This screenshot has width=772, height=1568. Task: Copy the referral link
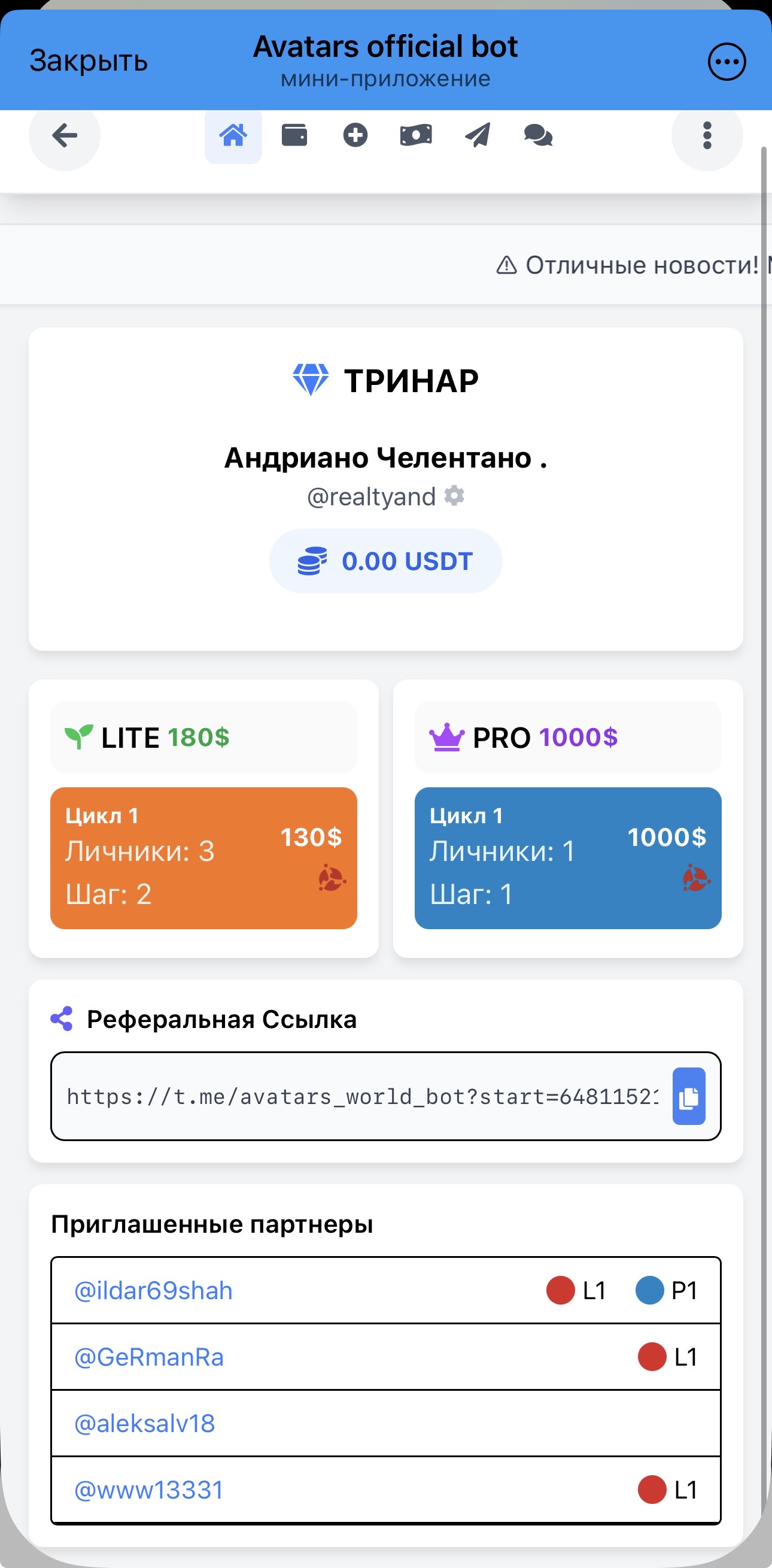[689, 1096]
